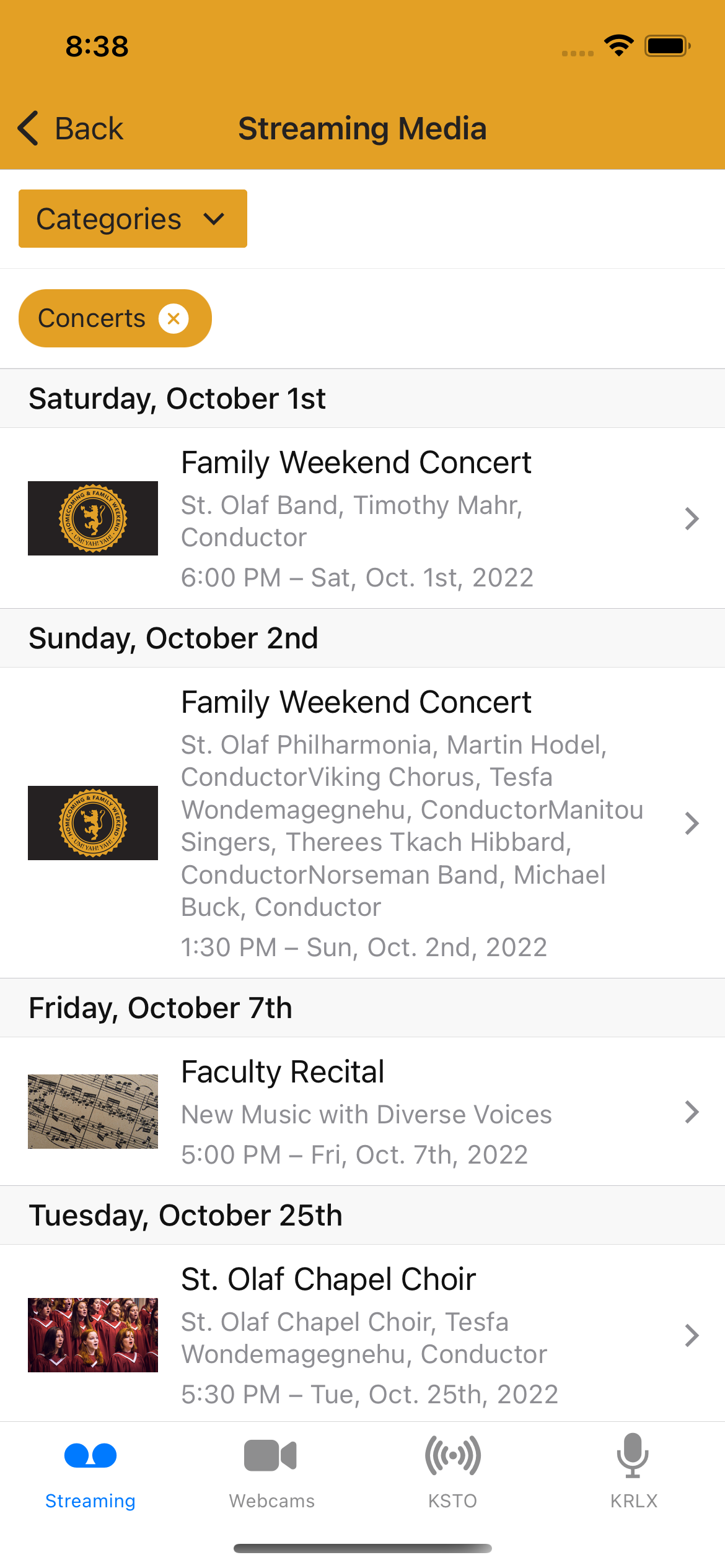725x1568 pixels.
Task: Go back to the previous screen
Action: point(71,129)
